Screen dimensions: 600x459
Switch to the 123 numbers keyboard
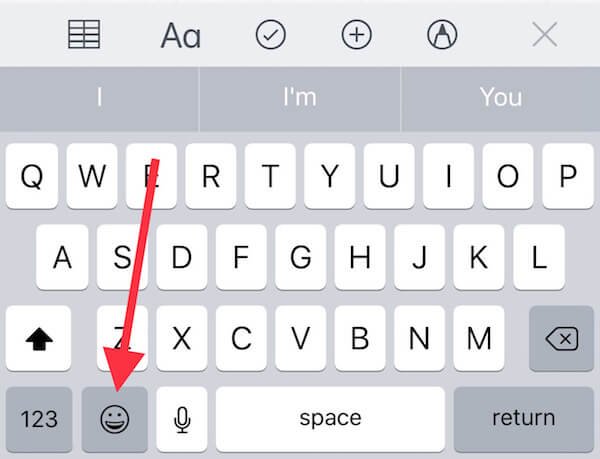[39, 418]
